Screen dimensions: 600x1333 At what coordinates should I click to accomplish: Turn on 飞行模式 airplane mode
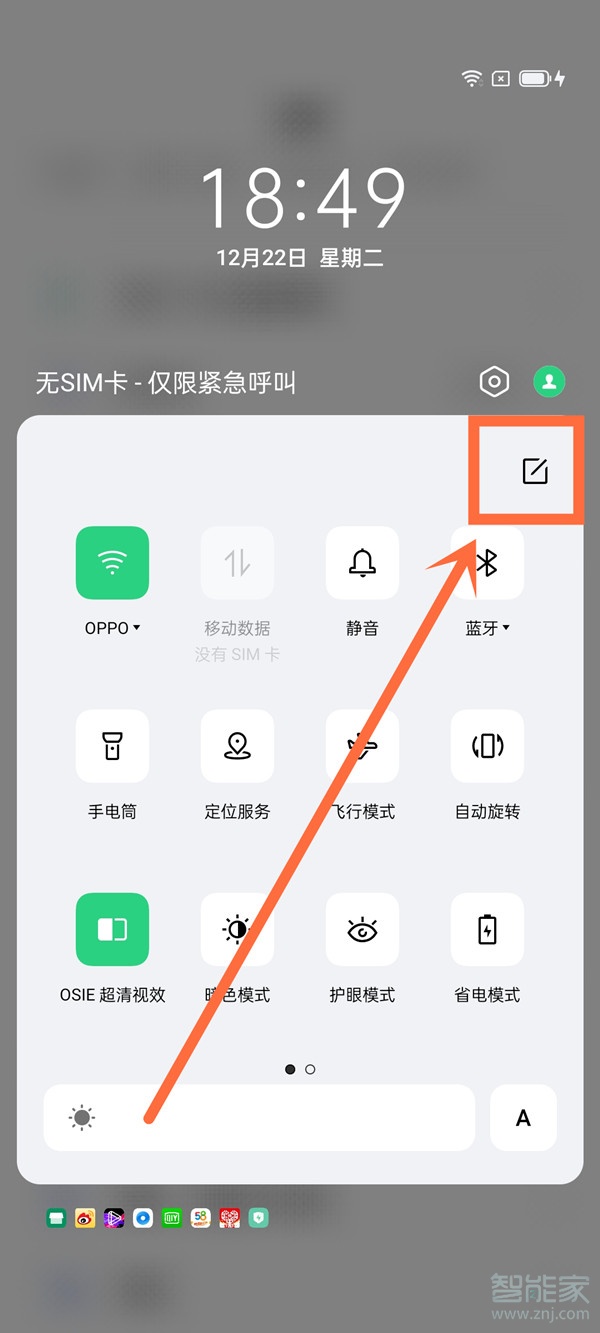pos(362,746)
